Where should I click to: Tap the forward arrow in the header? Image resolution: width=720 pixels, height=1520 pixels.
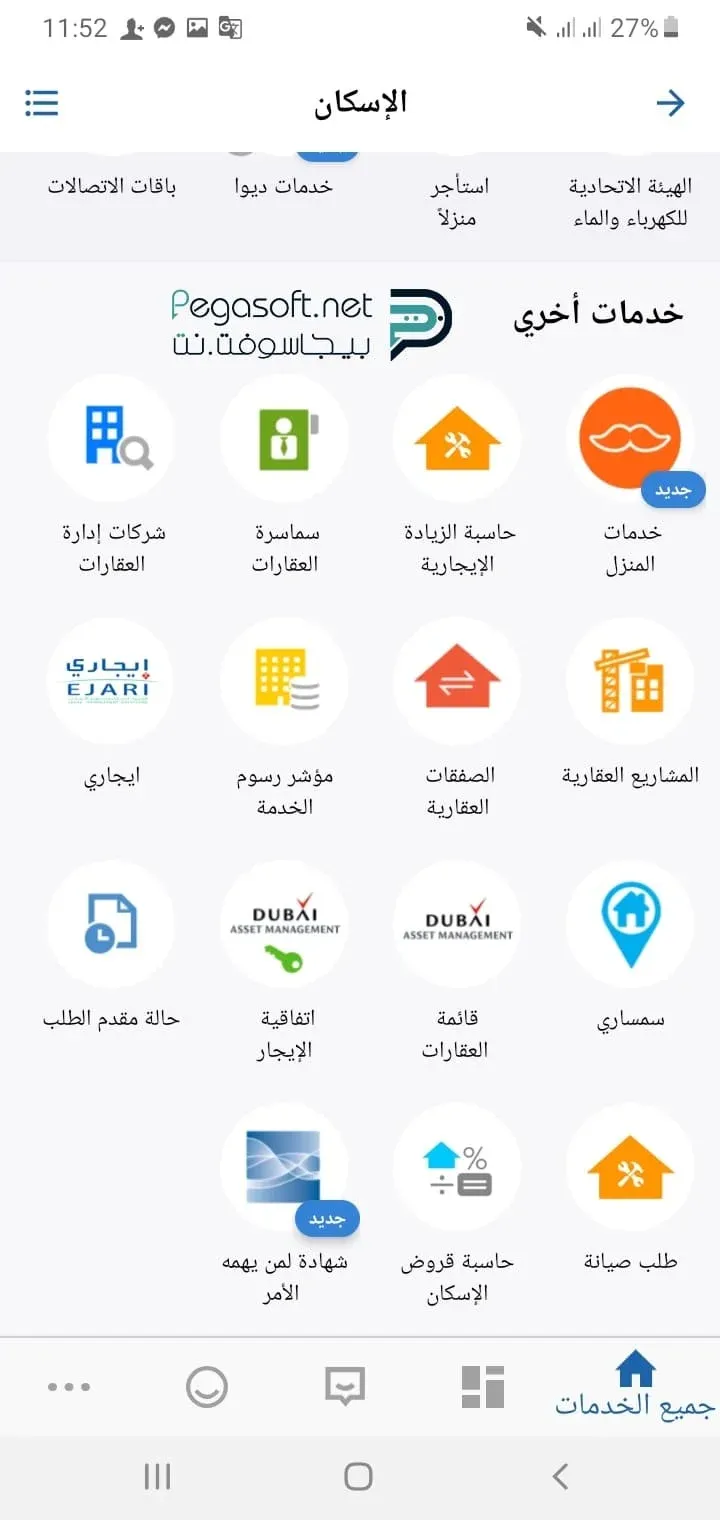(670, 102)
